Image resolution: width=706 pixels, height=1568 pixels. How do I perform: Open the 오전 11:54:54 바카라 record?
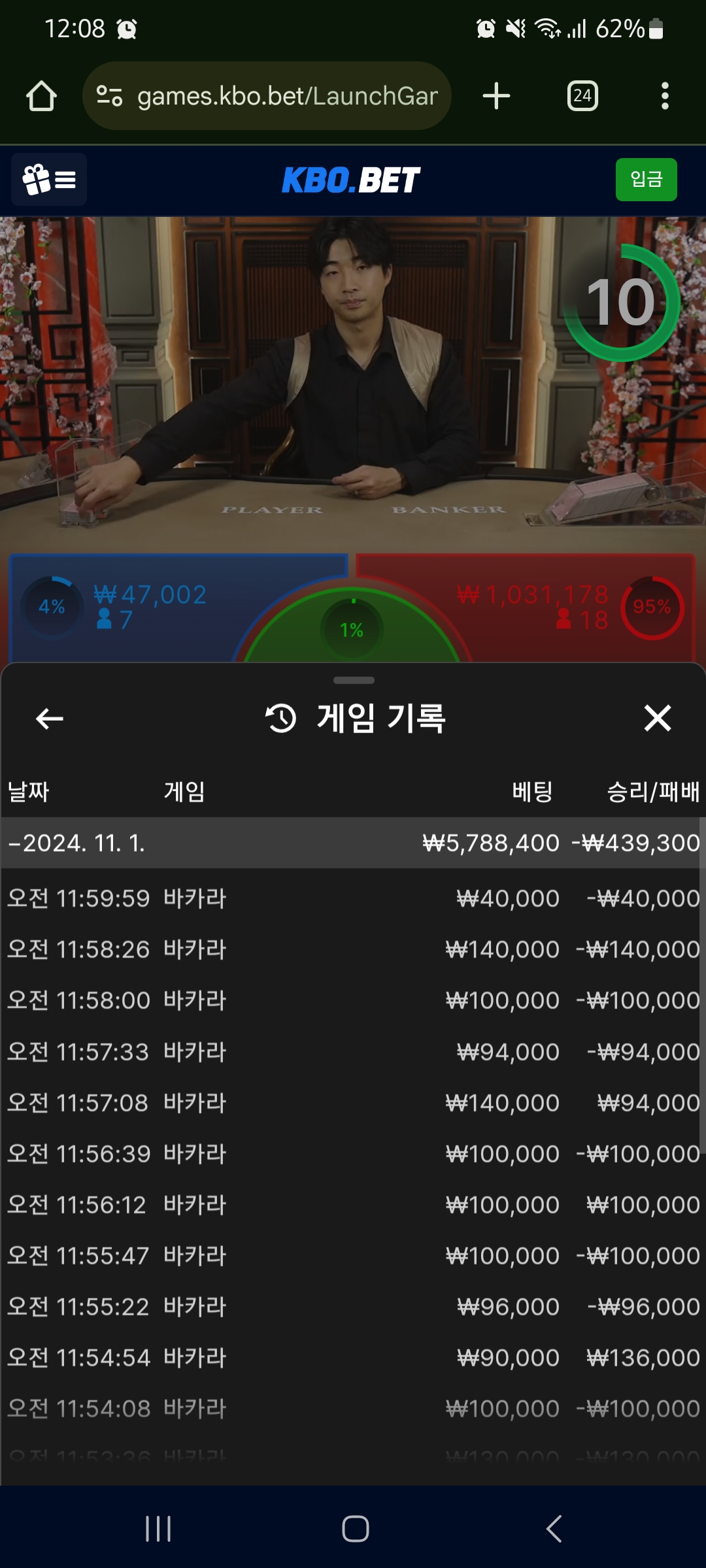pyautogui.click(x=353, y=1358)
